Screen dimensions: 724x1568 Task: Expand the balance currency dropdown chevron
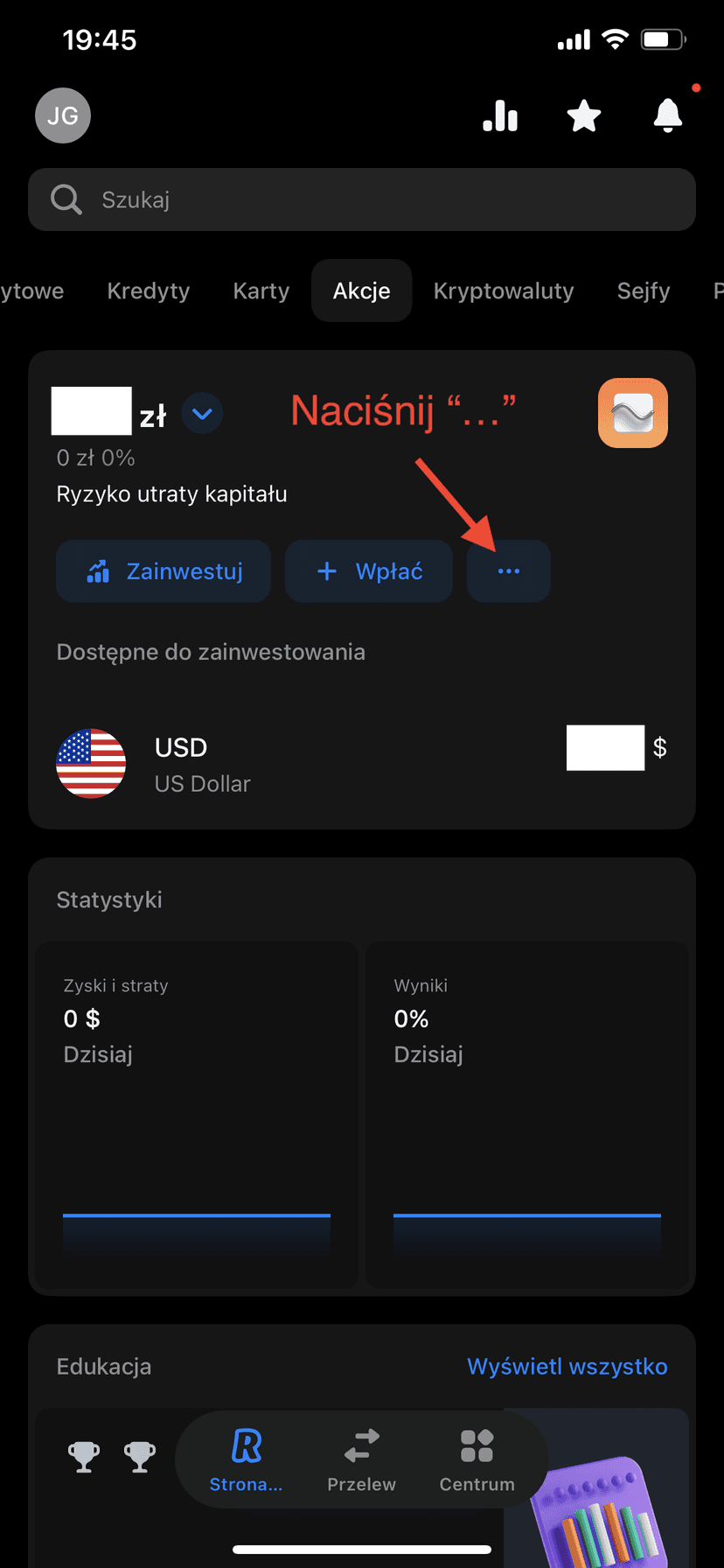202,413
